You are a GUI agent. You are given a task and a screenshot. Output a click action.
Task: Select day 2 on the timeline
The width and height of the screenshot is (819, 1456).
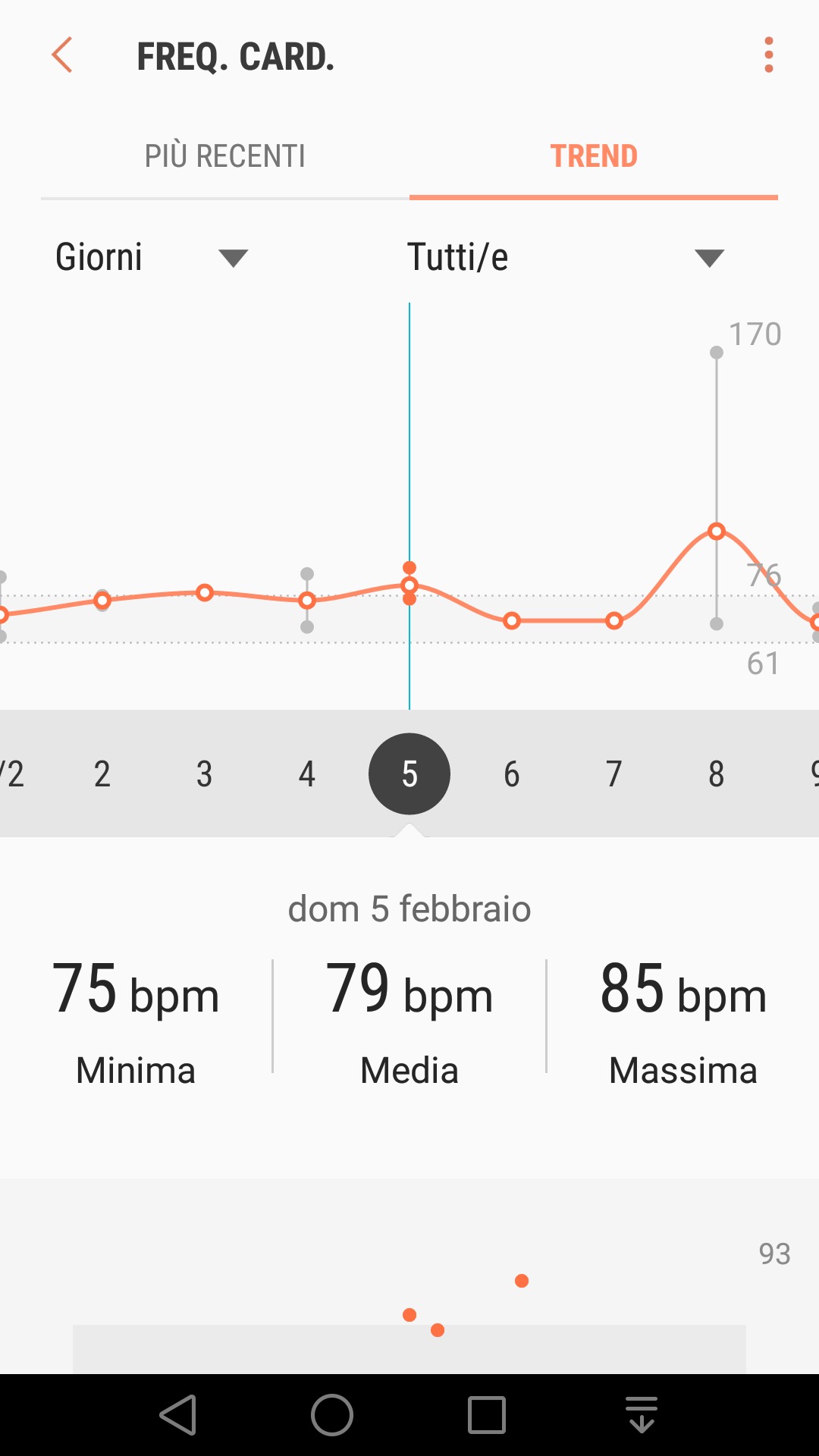tap(102, 774)
